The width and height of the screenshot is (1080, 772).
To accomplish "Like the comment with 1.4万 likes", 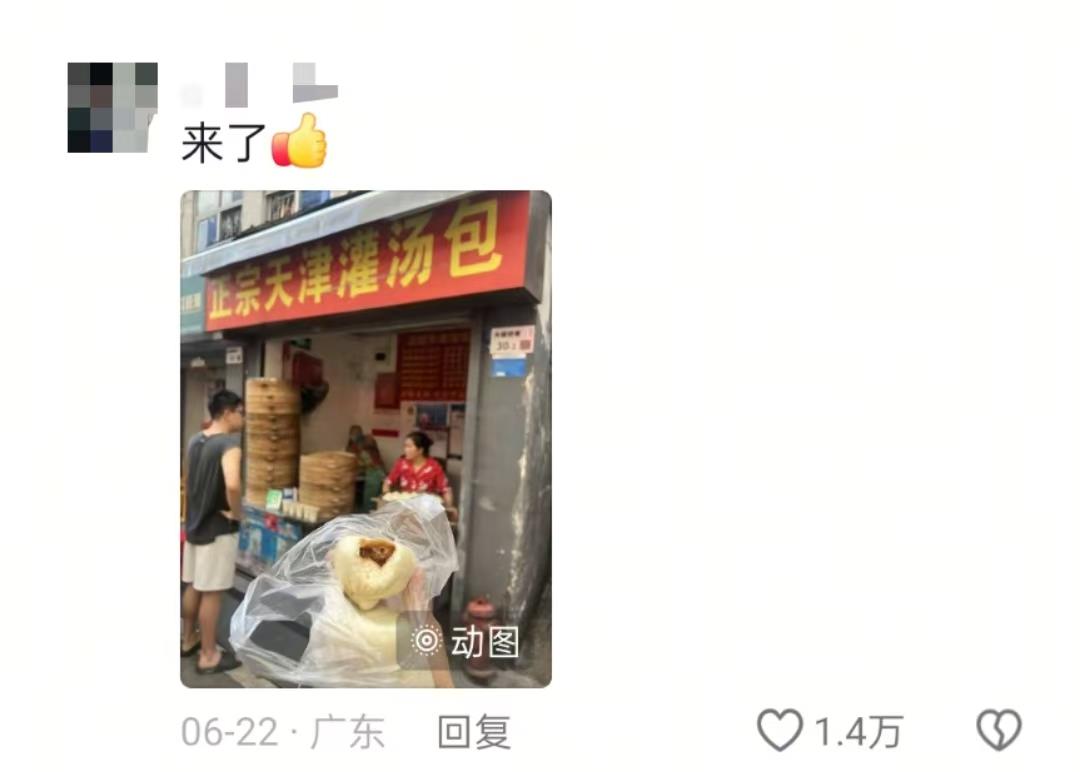I will 780,731.
